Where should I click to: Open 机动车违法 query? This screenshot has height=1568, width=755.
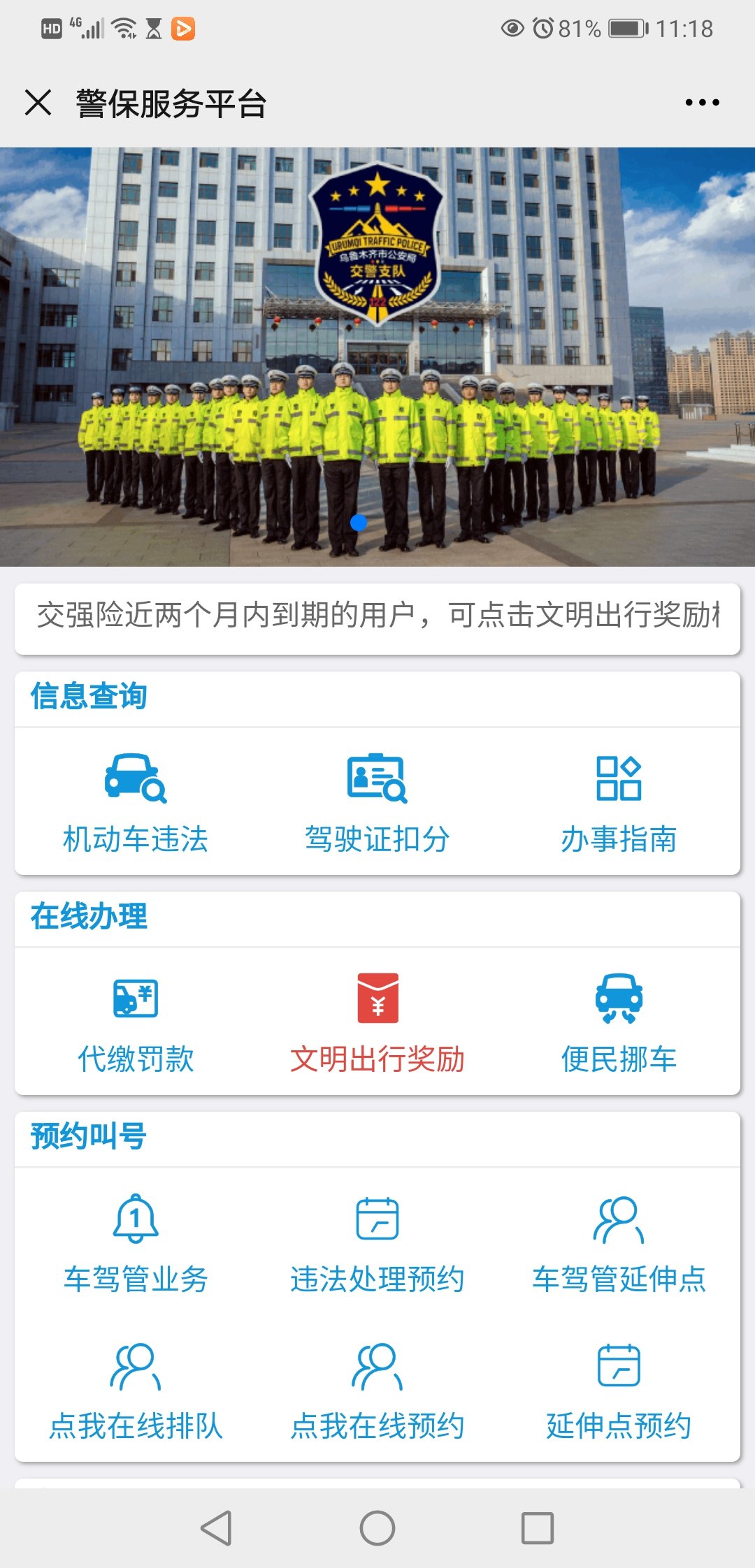[x=136, y=804]
